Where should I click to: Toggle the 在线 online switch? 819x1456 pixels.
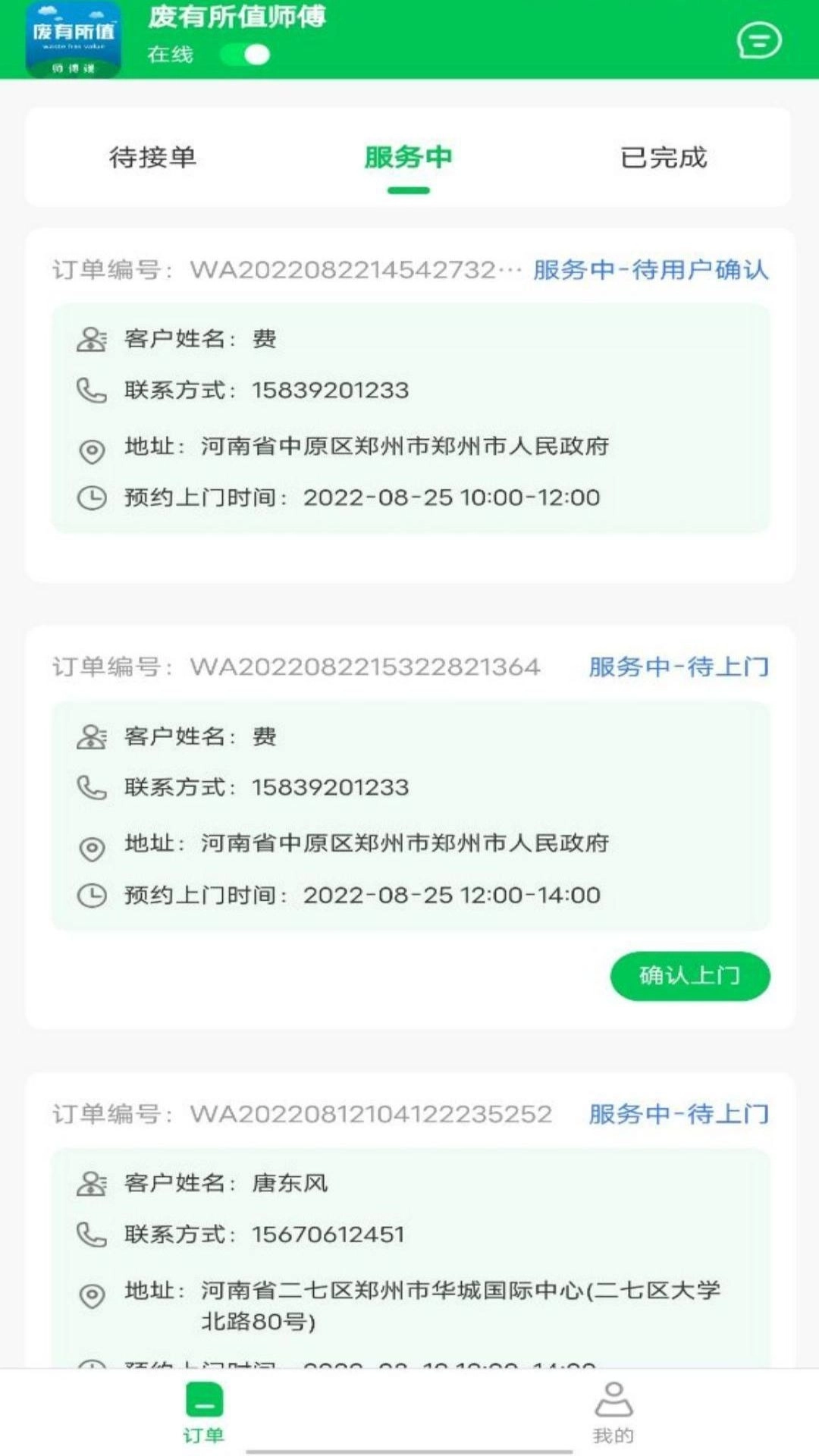click(246, 55)
